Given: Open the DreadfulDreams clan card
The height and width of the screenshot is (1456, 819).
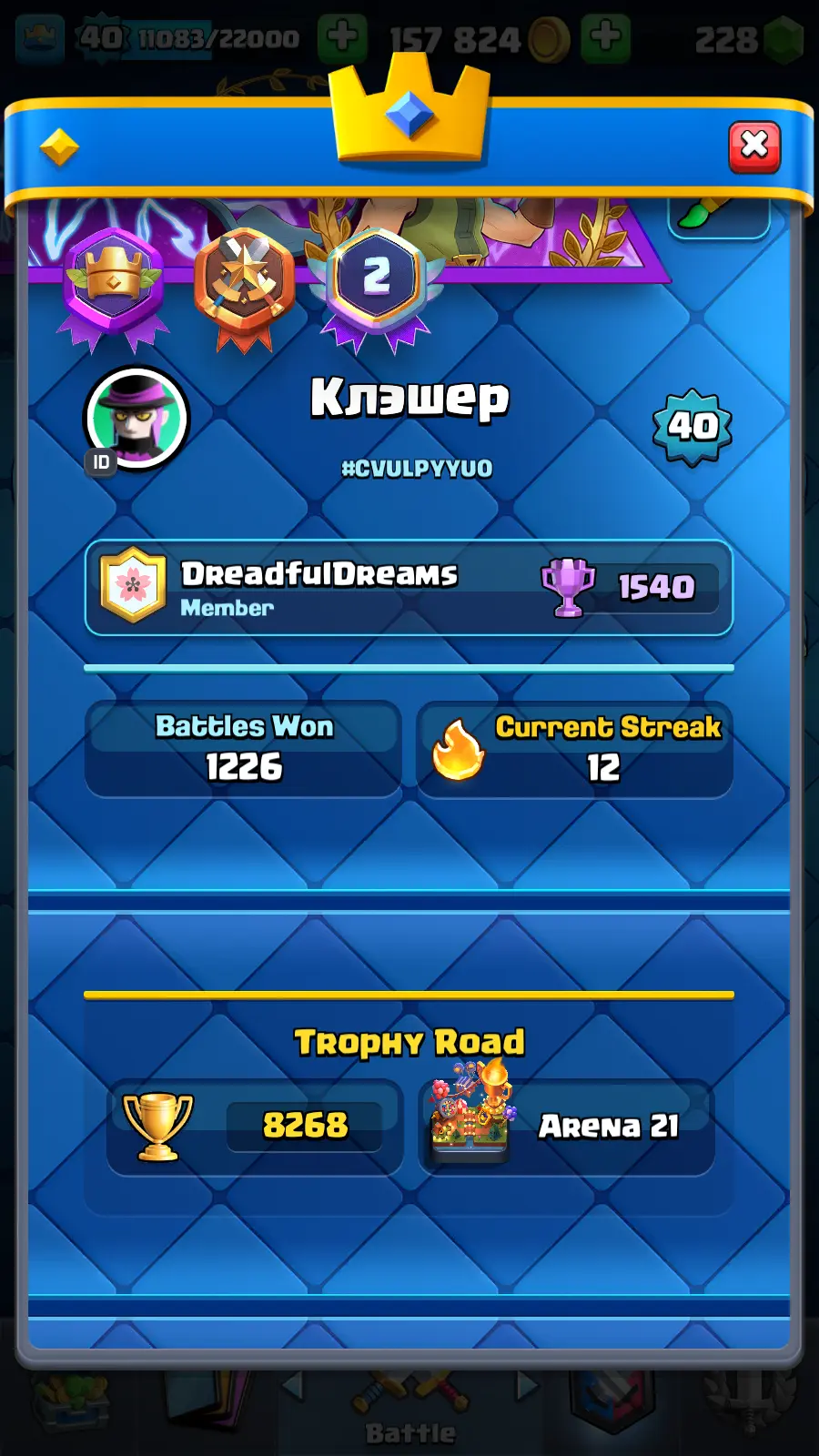Looking at the screenshot, I should pyautogui.click(x=409, y=588).
